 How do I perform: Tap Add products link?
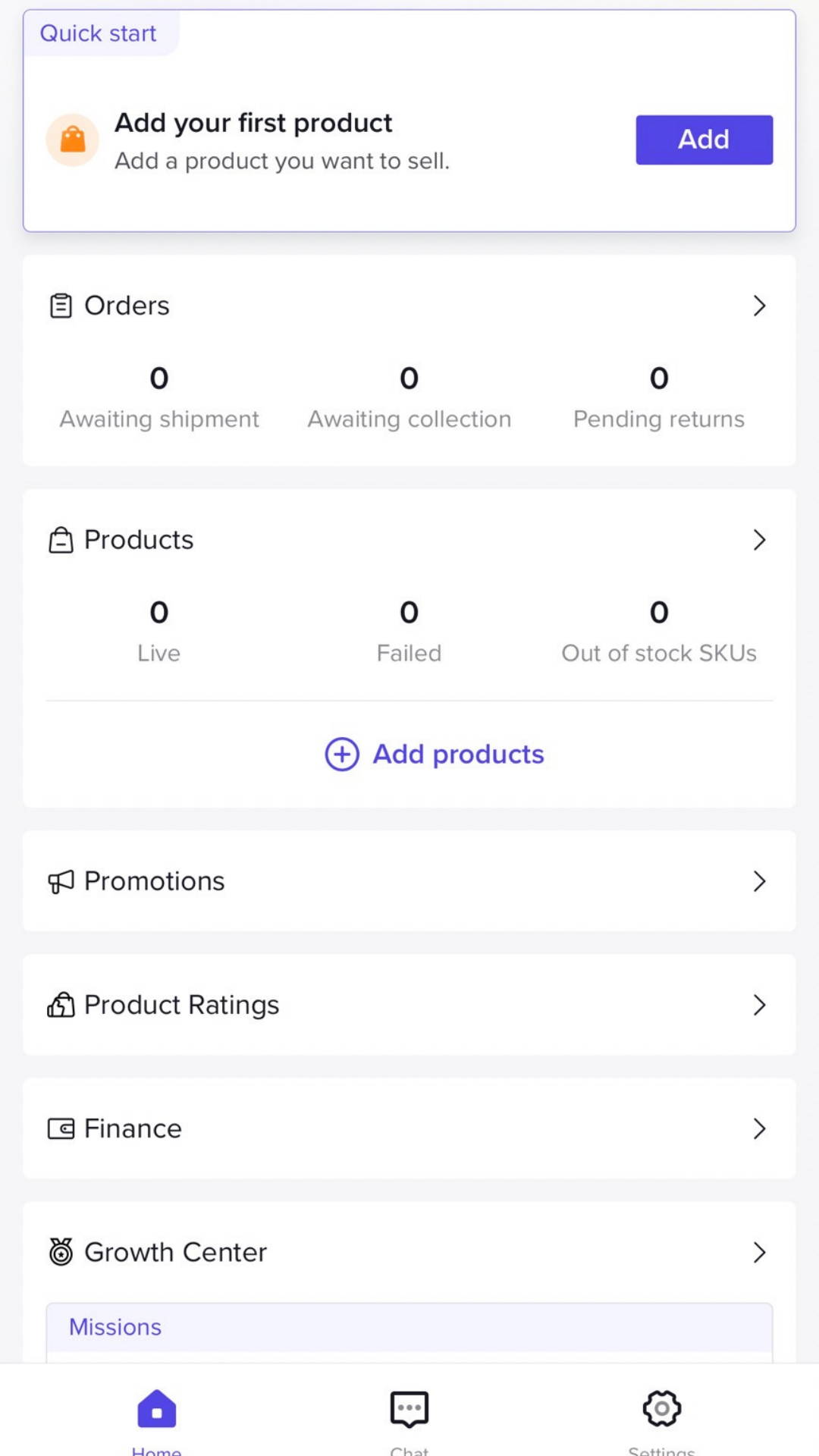435,755
